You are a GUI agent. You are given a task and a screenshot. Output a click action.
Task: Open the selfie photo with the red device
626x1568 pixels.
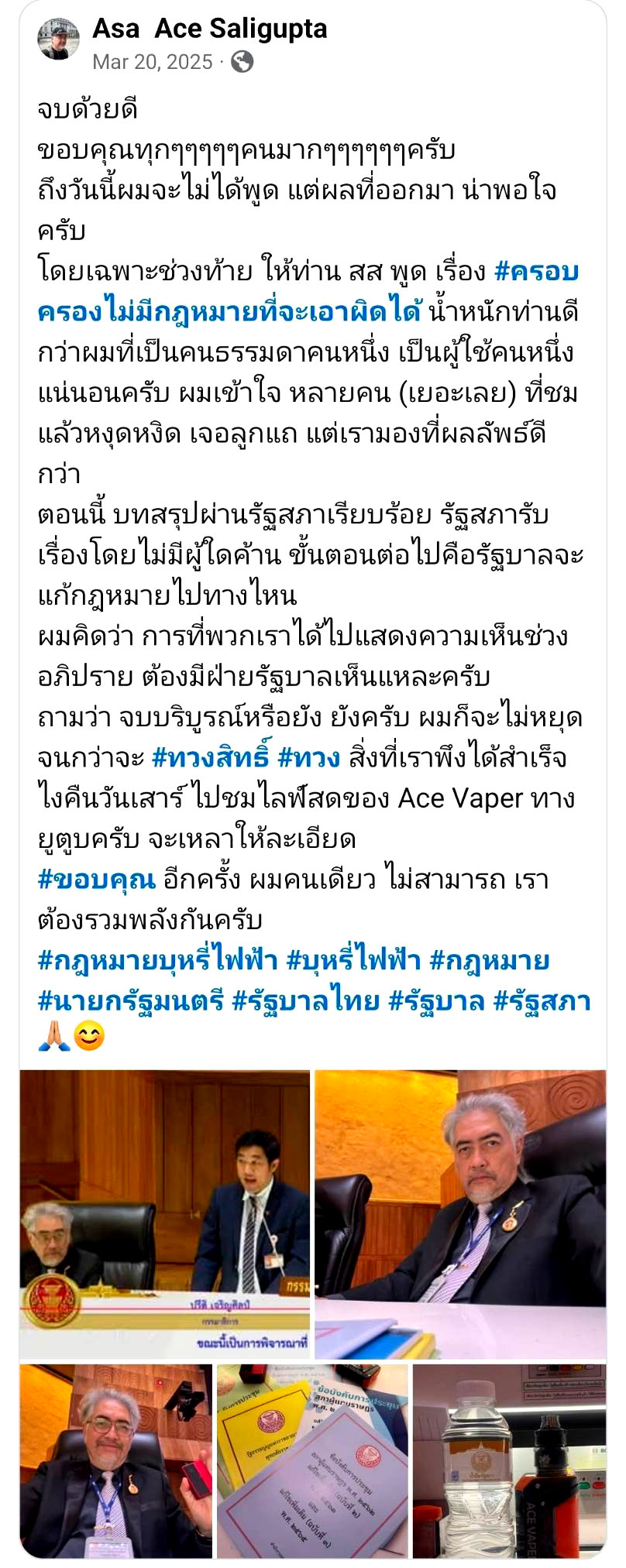[115, 1460]
